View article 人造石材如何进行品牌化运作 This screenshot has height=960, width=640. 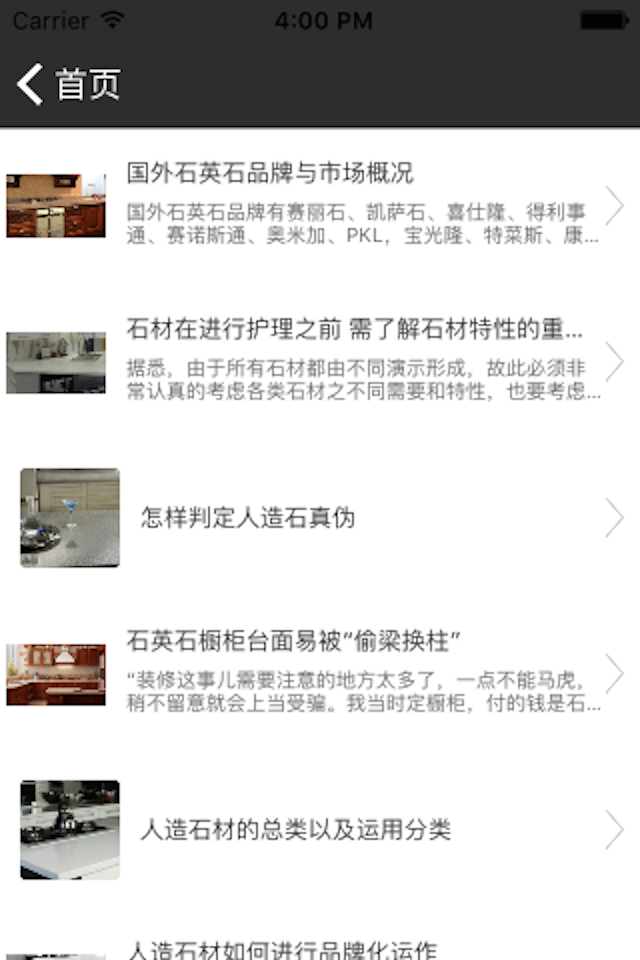(x=320, y=948)
